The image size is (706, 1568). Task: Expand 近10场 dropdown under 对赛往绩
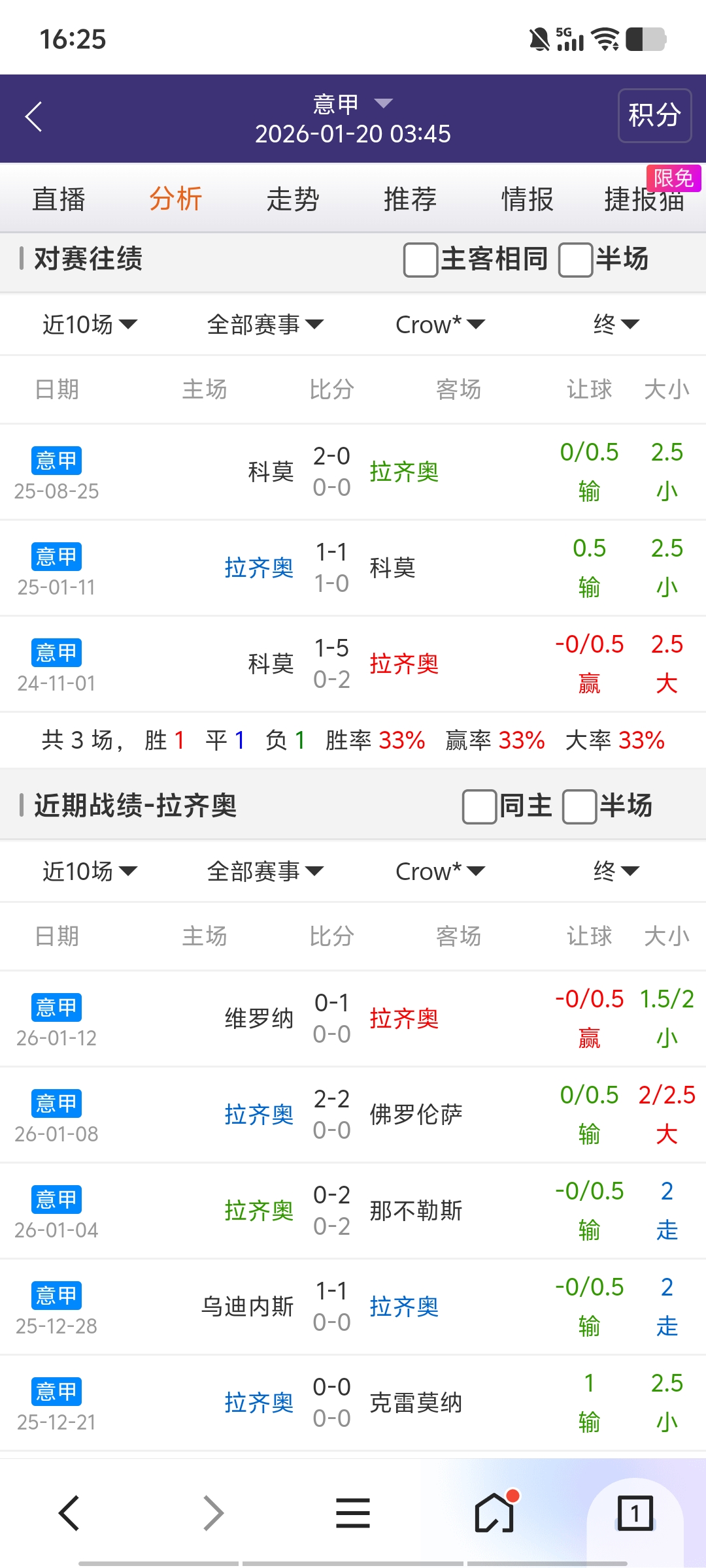90,324
